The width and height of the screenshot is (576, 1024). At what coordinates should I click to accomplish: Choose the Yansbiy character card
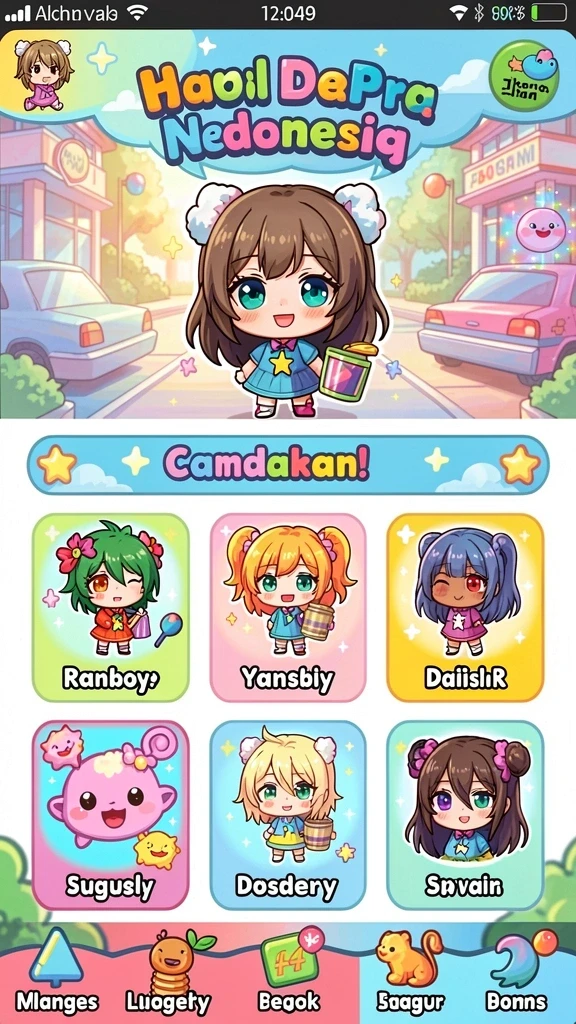pyautogui.click(x=288, y=607)
